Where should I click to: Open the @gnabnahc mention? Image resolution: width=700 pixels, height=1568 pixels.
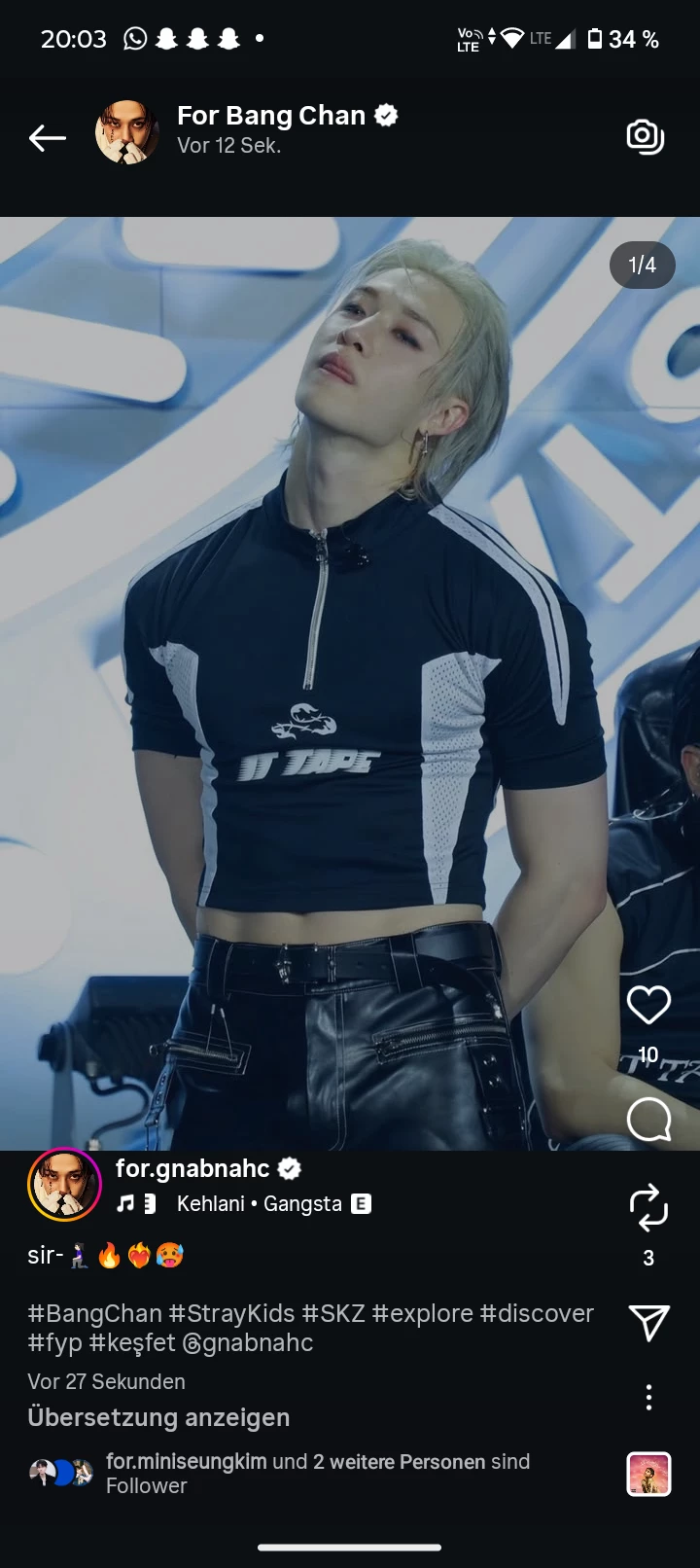(248, 1343)
